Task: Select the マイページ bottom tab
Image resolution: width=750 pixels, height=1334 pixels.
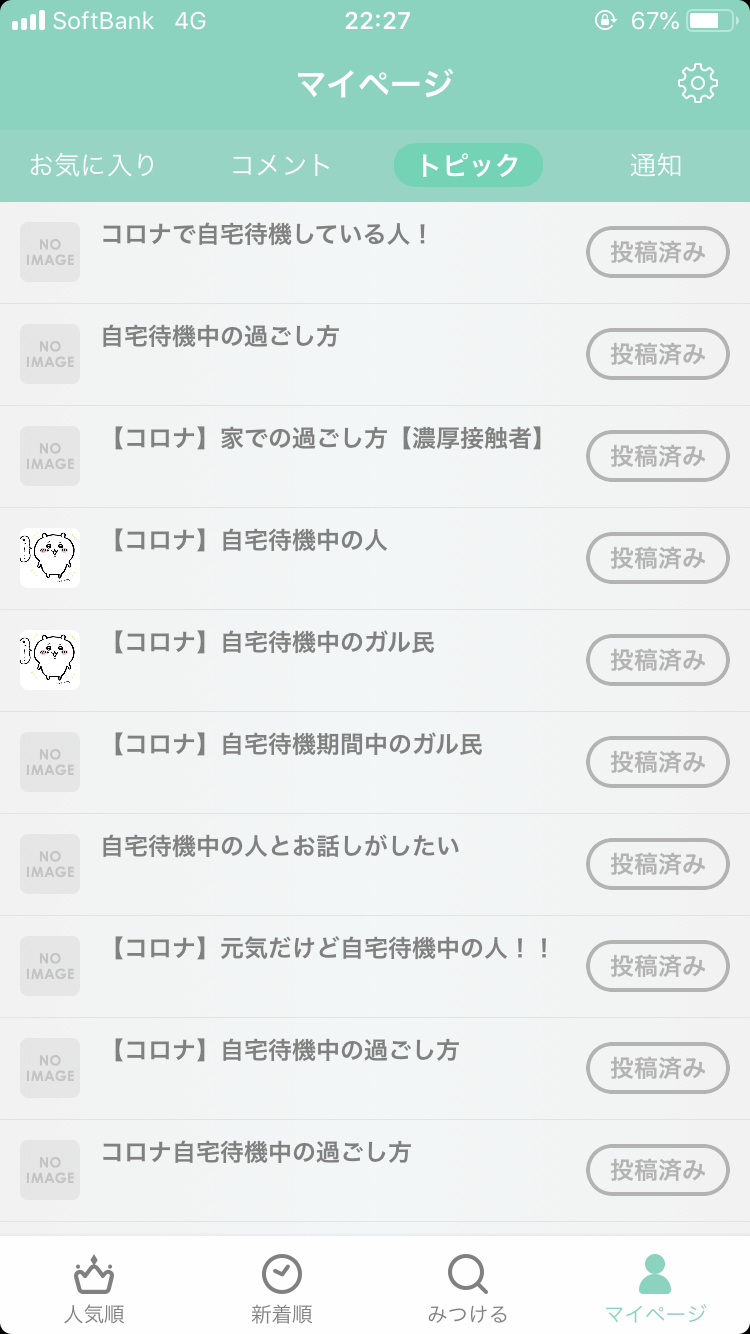Action: 656,1289
